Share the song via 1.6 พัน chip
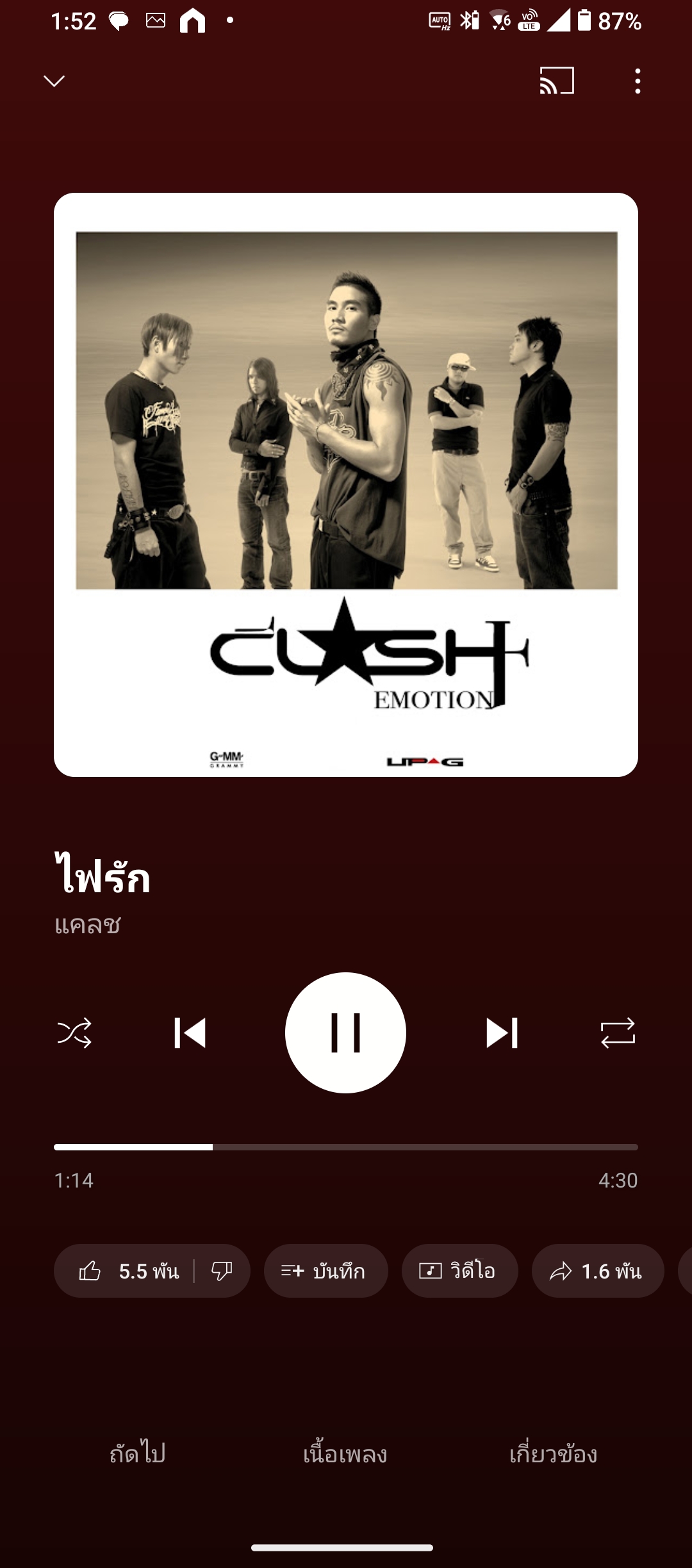Viewport: 692px width, 1568px height. tap(598, 1271)
